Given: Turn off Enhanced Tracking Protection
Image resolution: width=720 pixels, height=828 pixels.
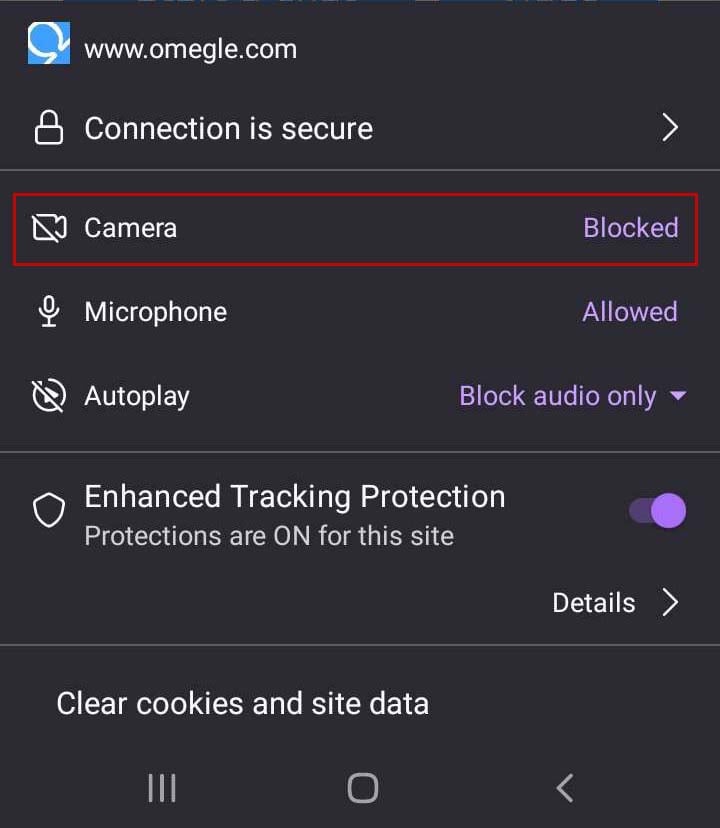Looking at the screenshot, I should tap(657, 511).
